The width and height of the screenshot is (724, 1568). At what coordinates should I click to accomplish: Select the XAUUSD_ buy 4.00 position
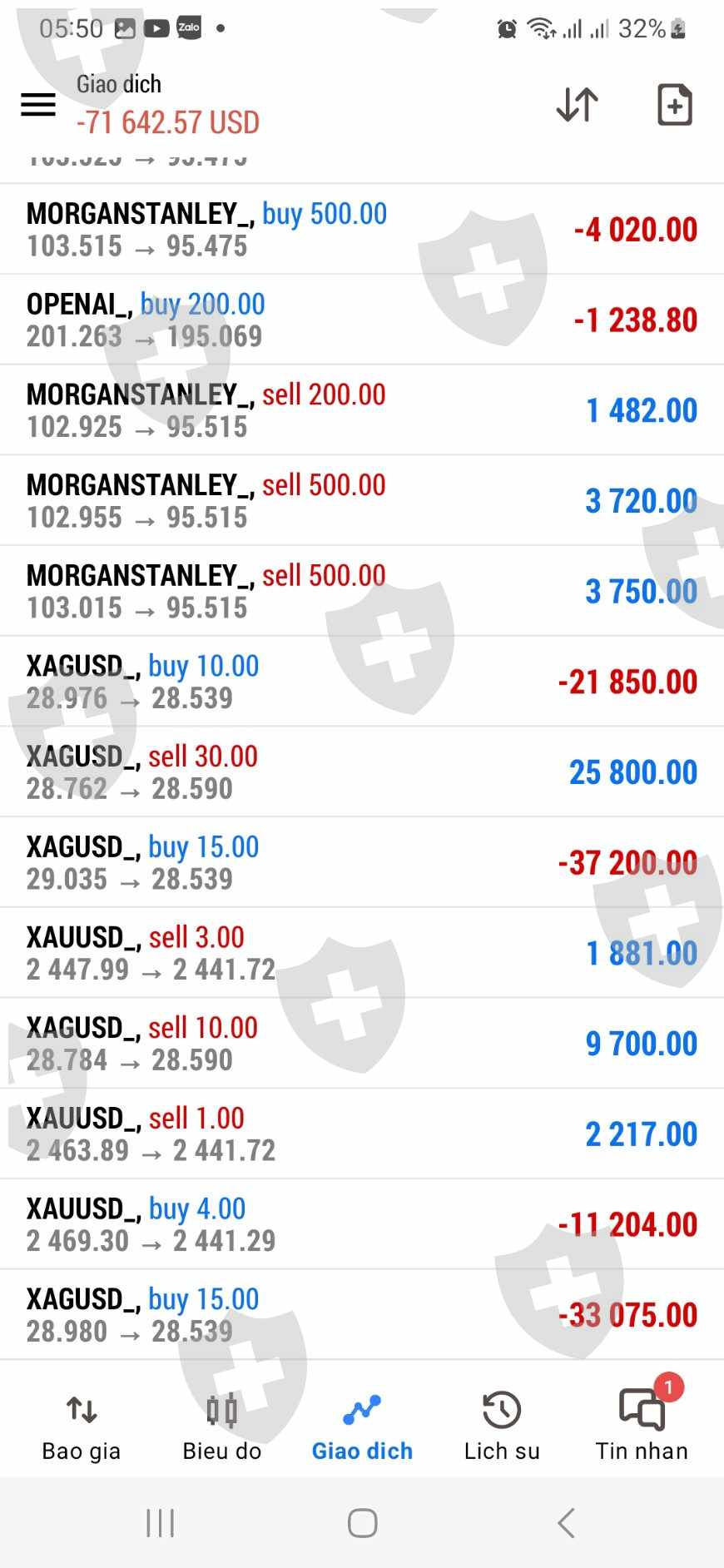pos(362,1224)
